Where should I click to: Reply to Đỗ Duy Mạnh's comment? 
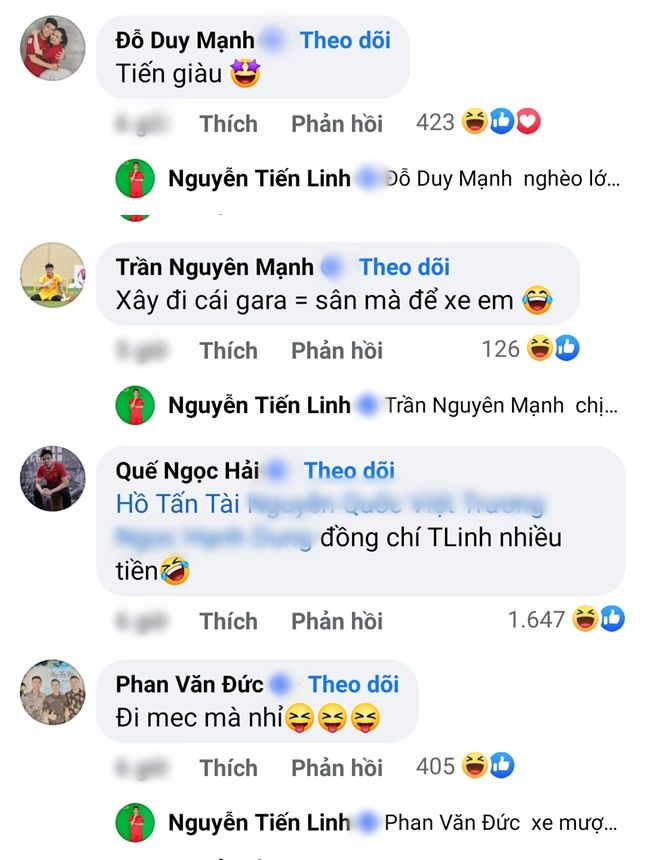coord(337,124)
